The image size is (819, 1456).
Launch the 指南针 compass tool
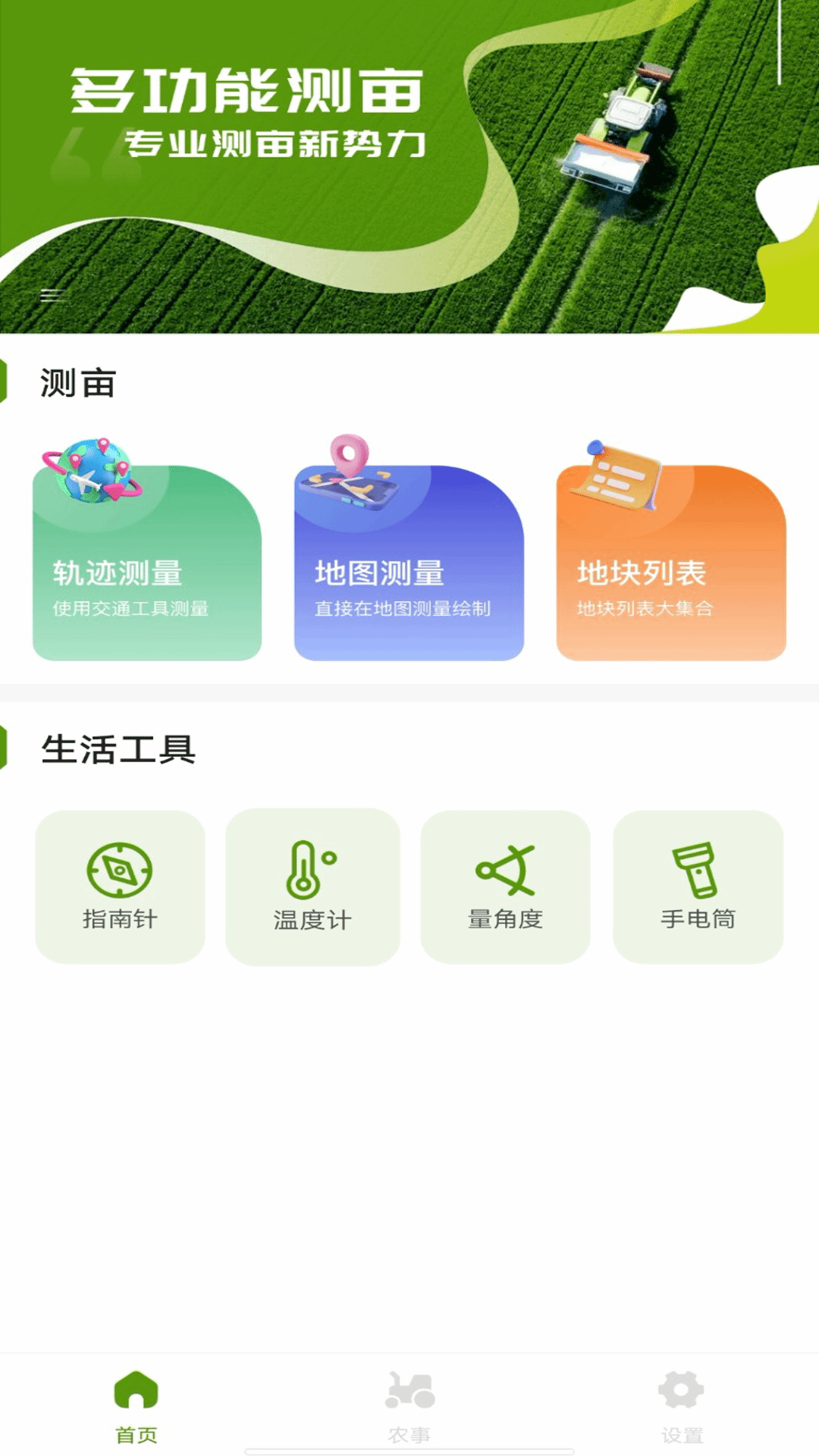[x=120, y=886]
